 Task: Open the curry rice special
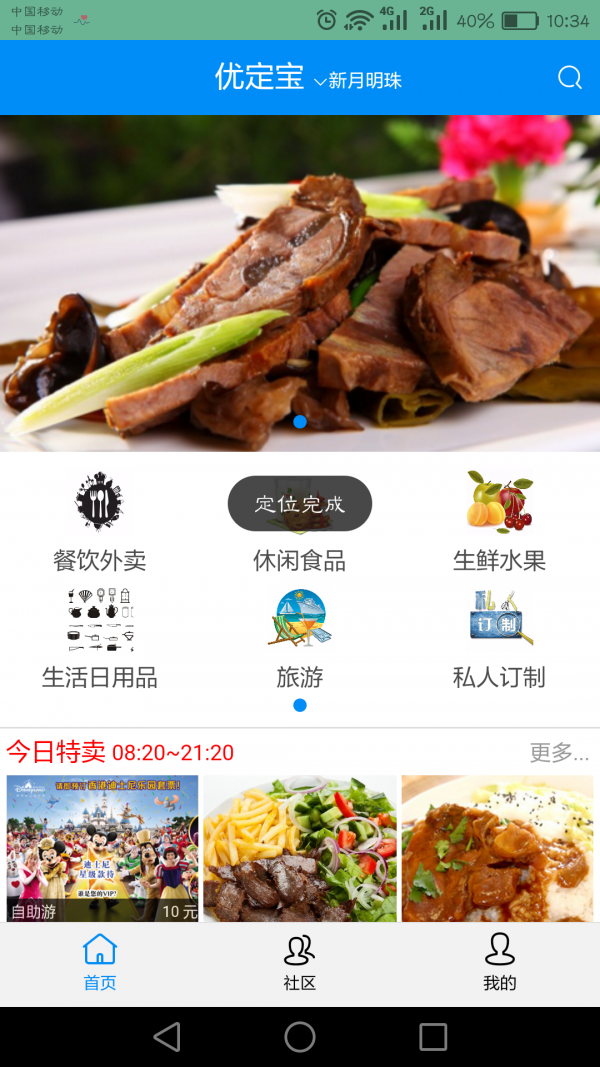point(497,848)
